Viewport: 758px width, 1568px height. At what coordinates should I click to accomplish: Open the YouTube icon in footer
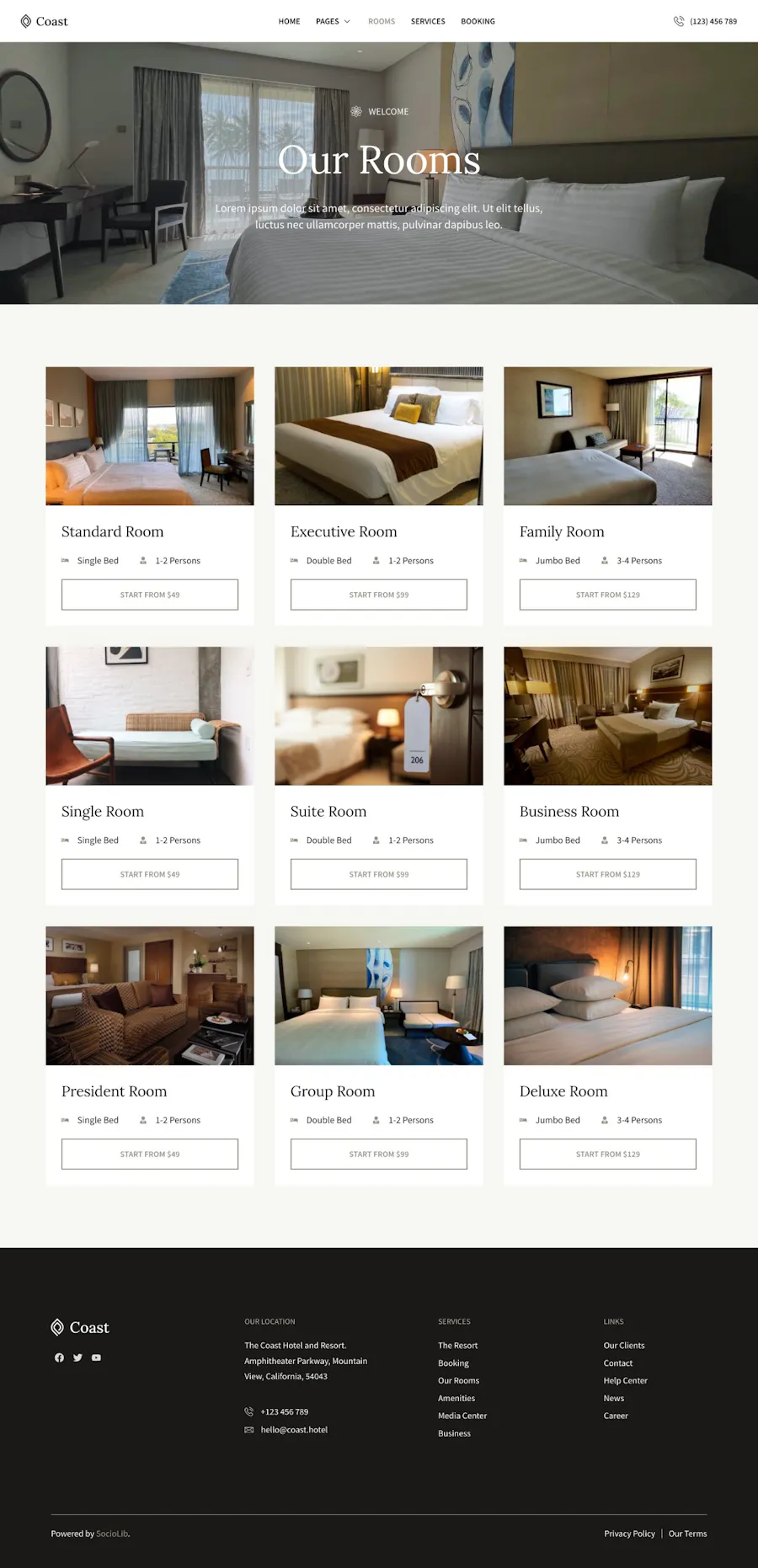click(x=96, y=1357)
